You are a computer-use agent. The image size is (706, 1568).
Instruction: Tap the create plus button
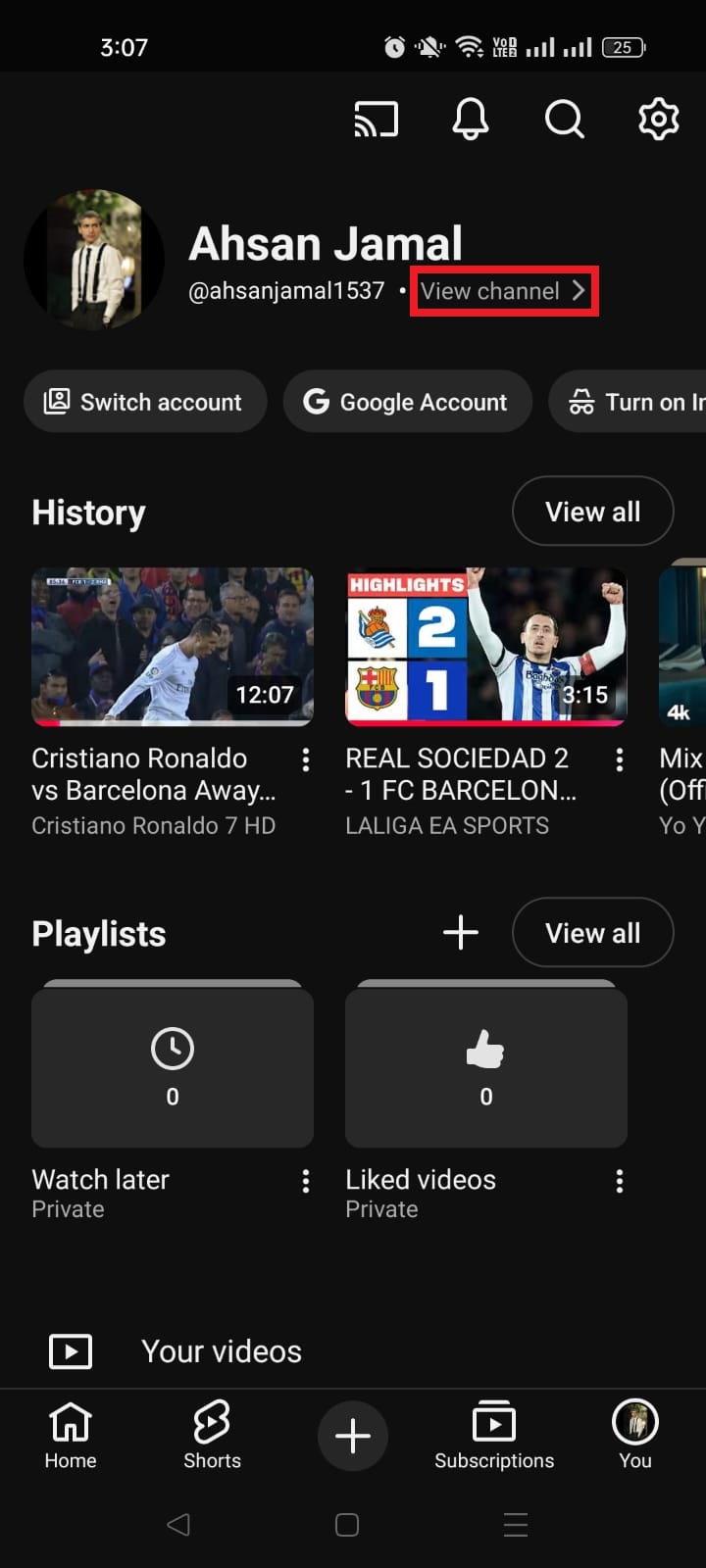(x=353, y=1436)
